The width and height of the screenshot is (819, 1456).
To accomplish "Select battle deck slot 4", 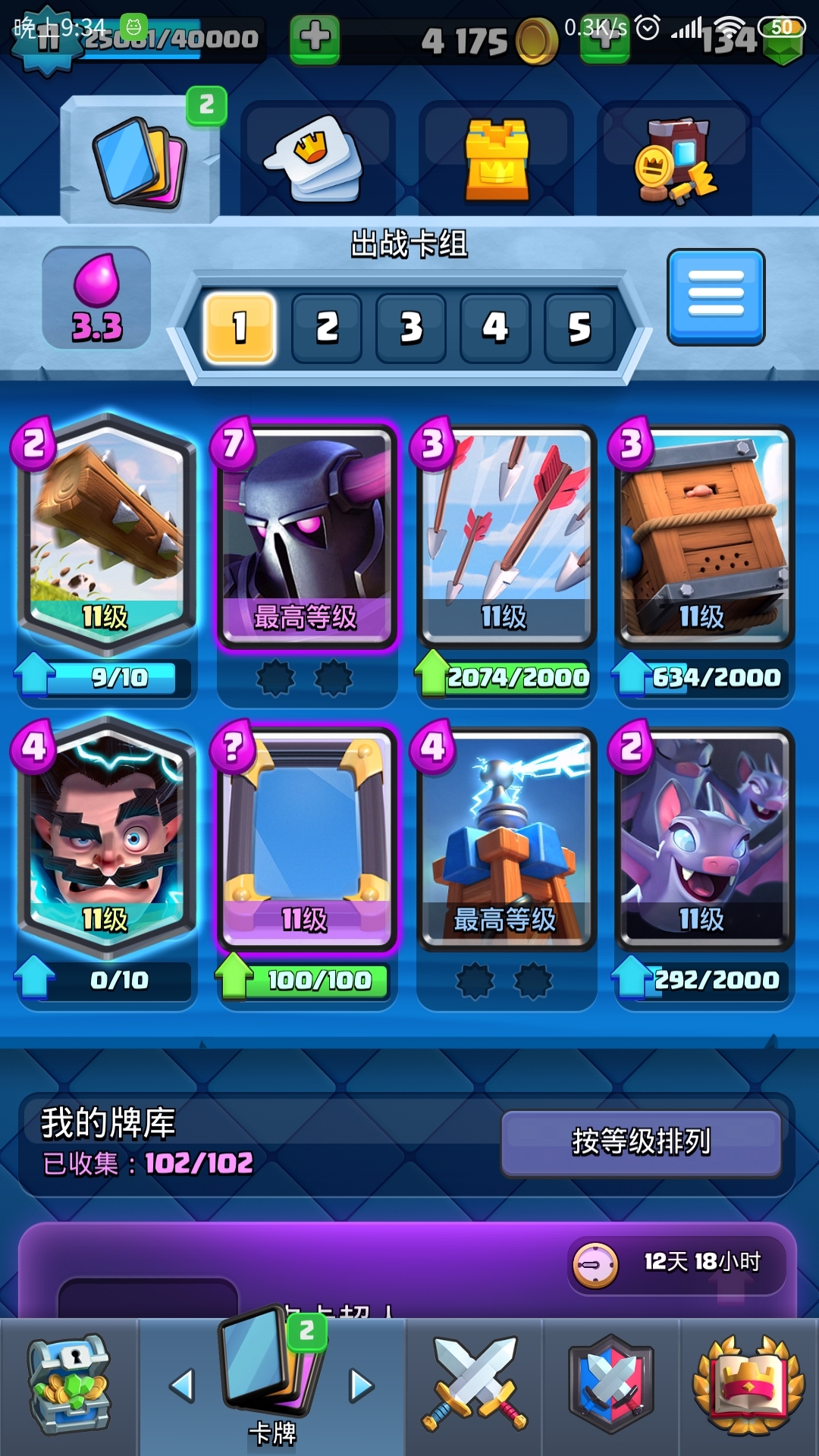I will click(495, 328).
